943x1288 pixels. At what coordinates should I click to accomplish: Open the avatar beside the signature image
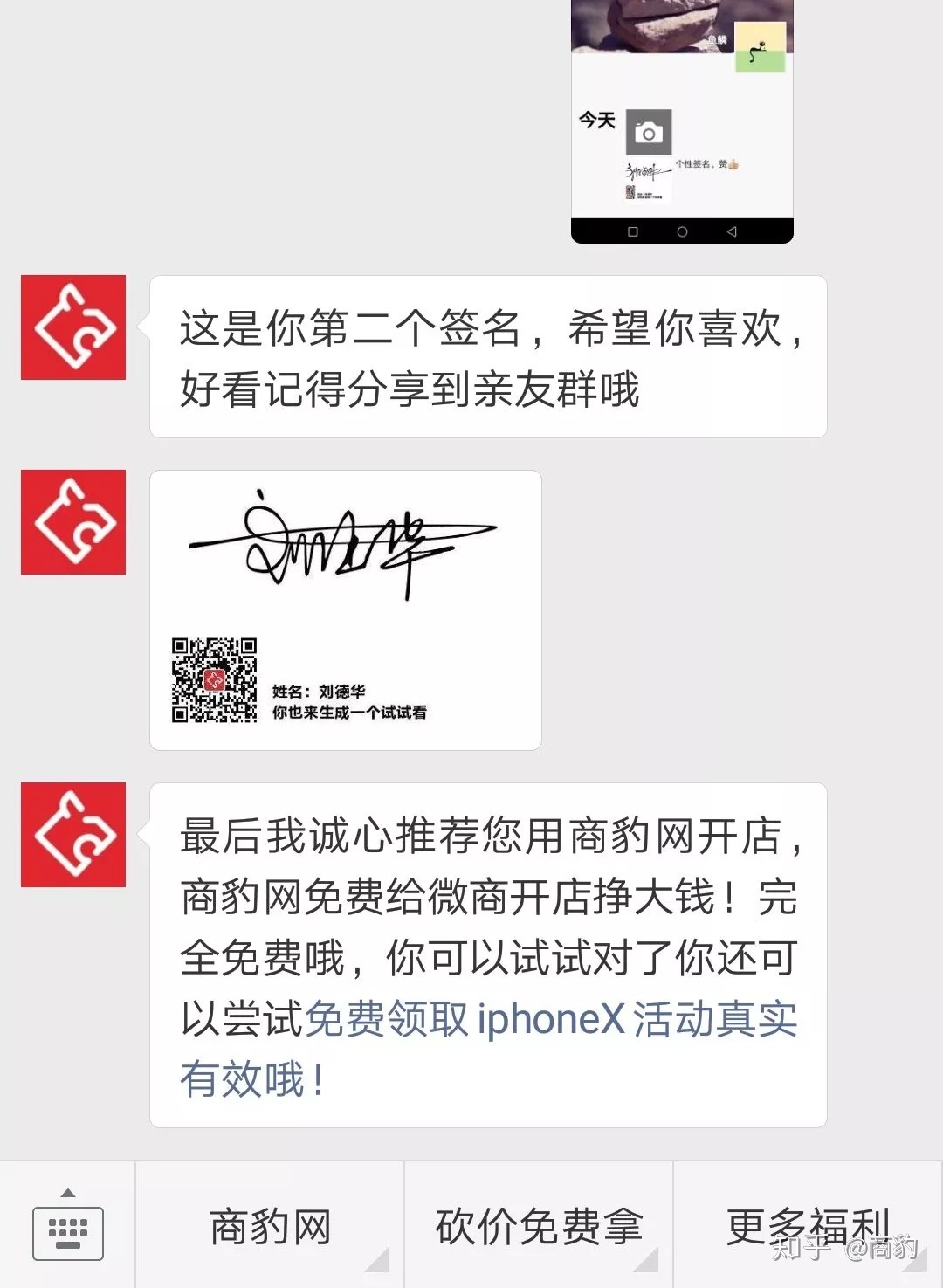pos(73,522)
